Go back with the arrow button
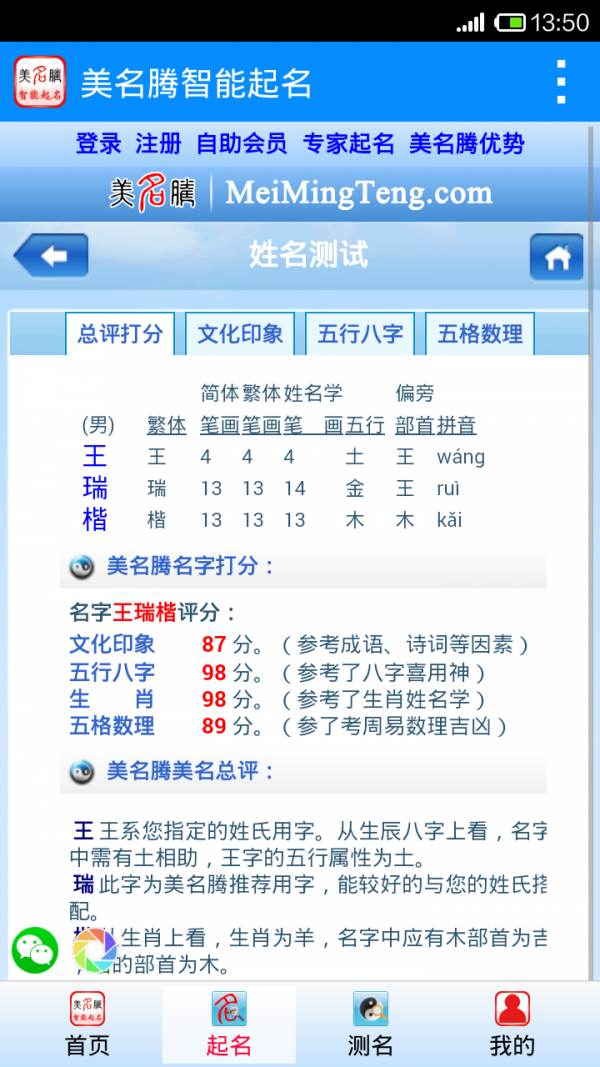Image resolution: width=600 pixels, height=1067 pixels. 51,257
